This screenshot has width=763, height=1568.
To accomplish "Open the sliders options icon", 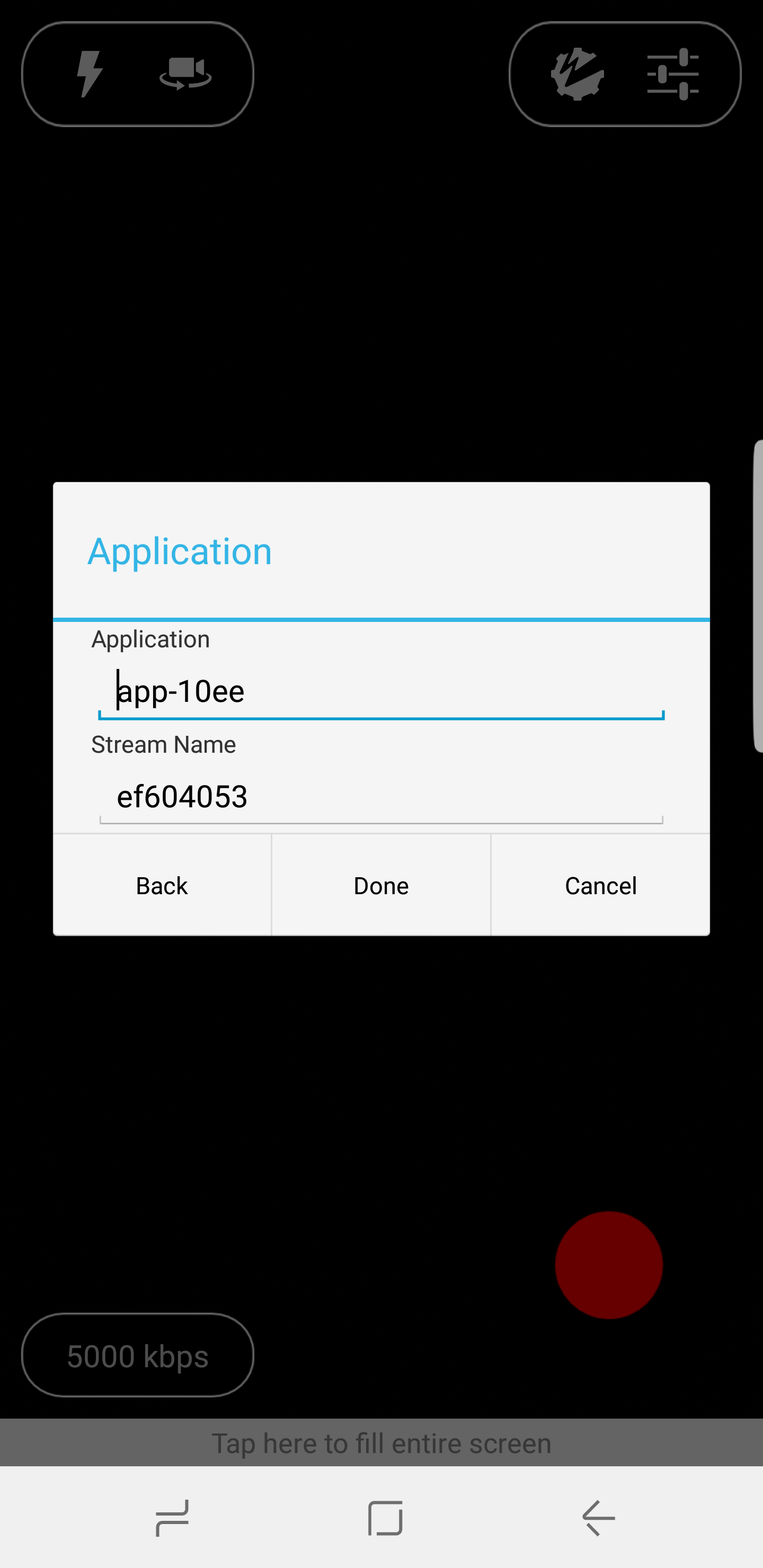I will point(673,74).
